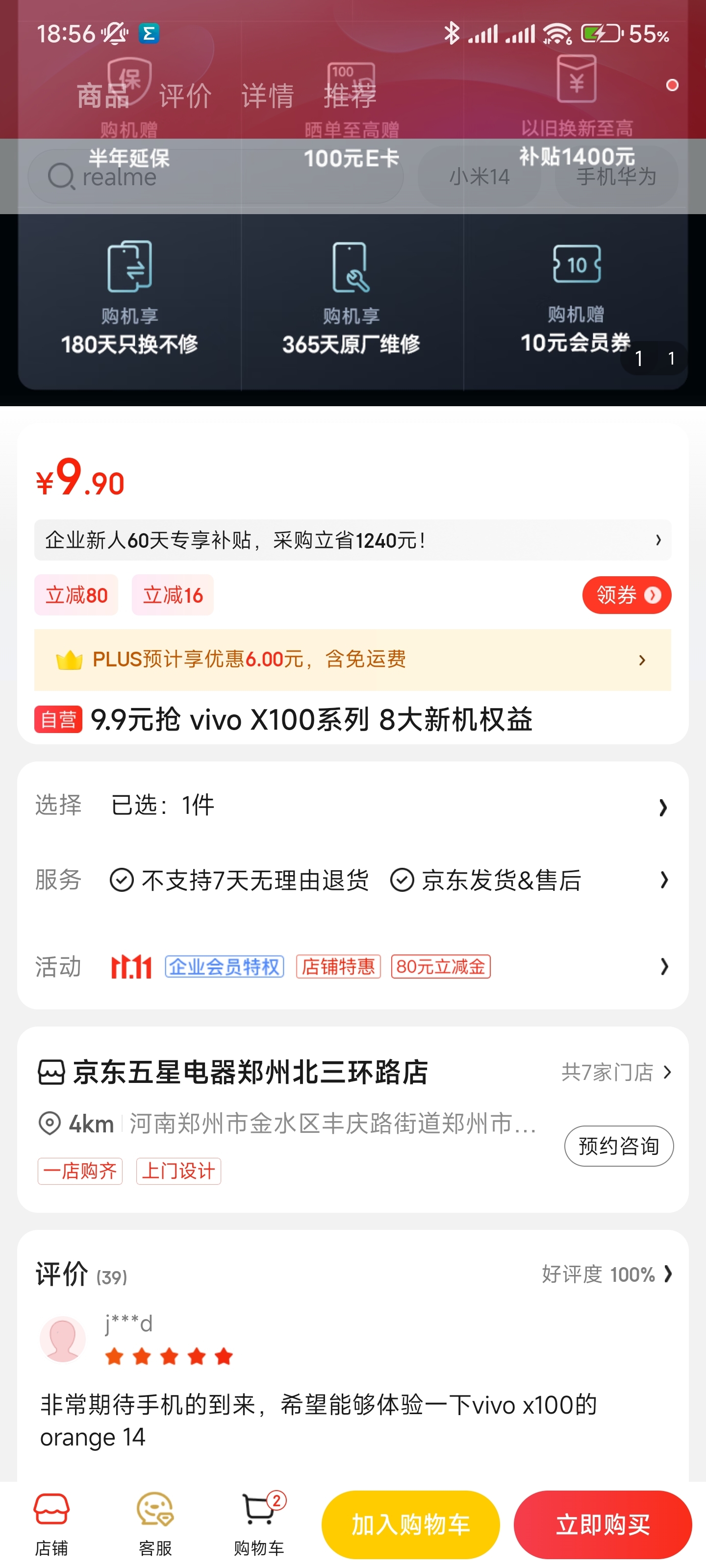Viewport: 706px width, 1568px height.
Task: Tap 立即购买 to buy now
Action: [x=602, y=1524]
